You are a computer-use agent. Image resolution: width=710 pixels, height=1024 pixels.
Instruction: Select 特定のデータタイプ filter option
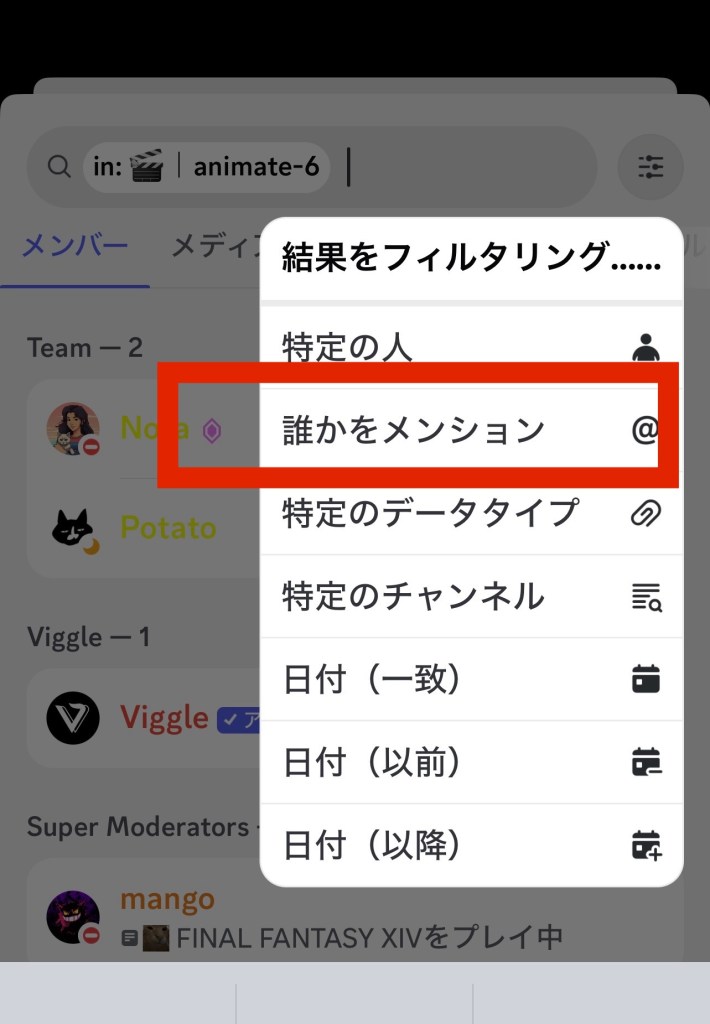point(470,513)
